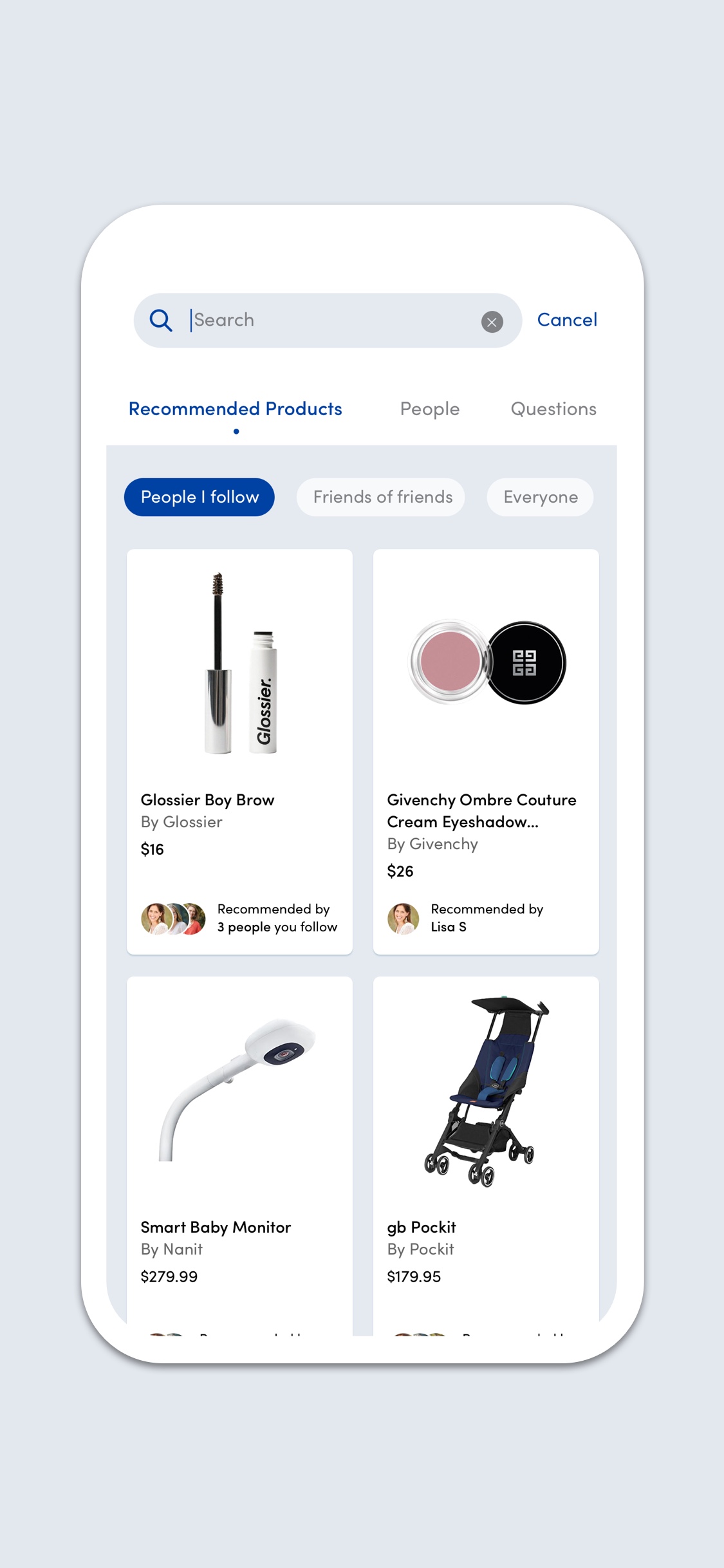Tap the Search input field
This screenshot has height=1568, width=724.
(x=328, y=320)
